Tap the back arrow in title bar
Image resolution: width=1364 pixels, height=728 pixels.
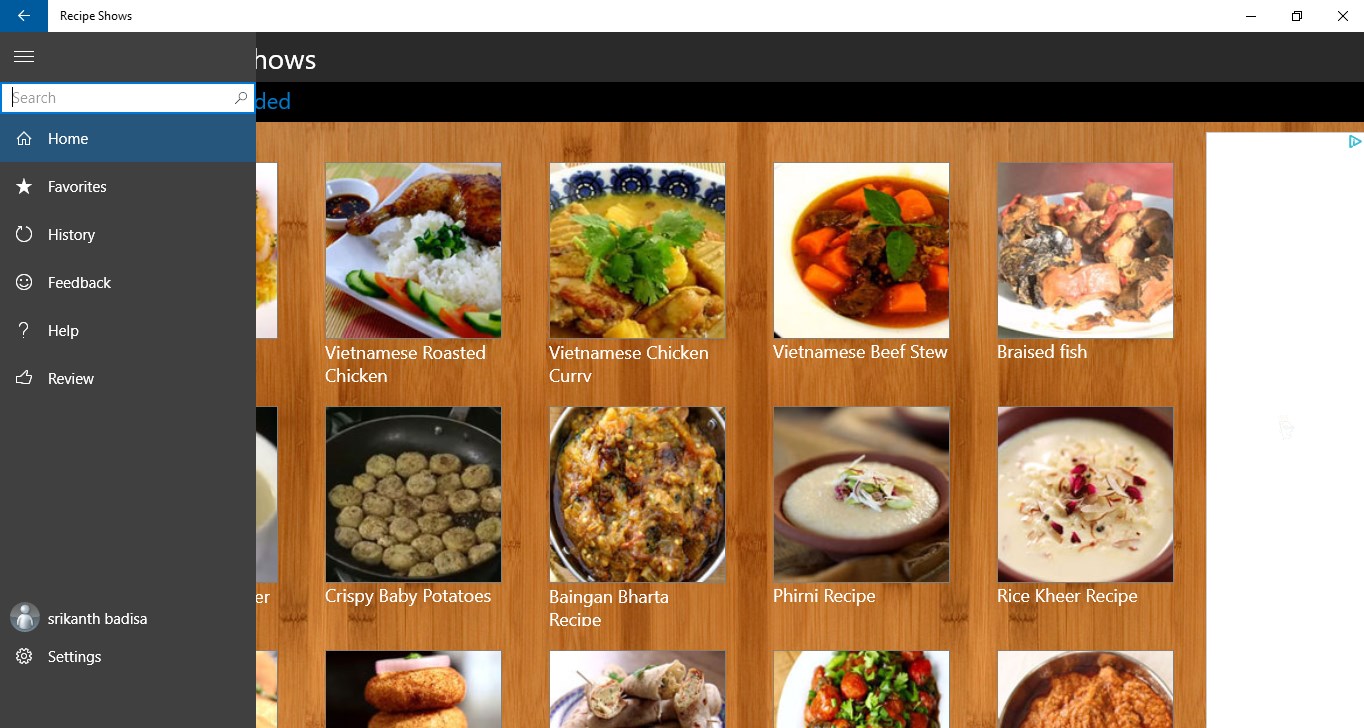(x=23, y=16)
